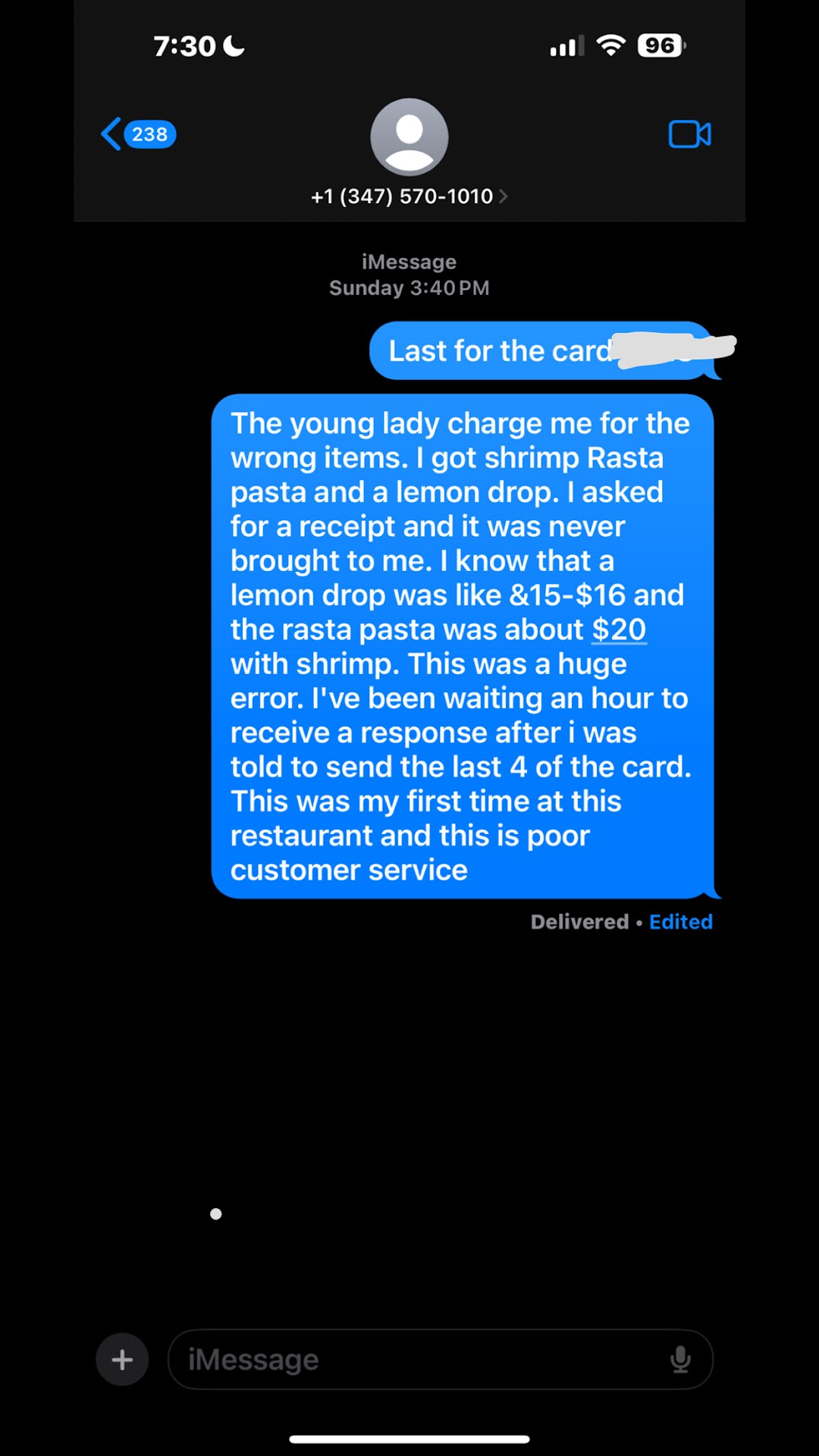Screen dimensions: 819x1456
Task: Record an audio message with the microphone
Action: pos(680,1360)
